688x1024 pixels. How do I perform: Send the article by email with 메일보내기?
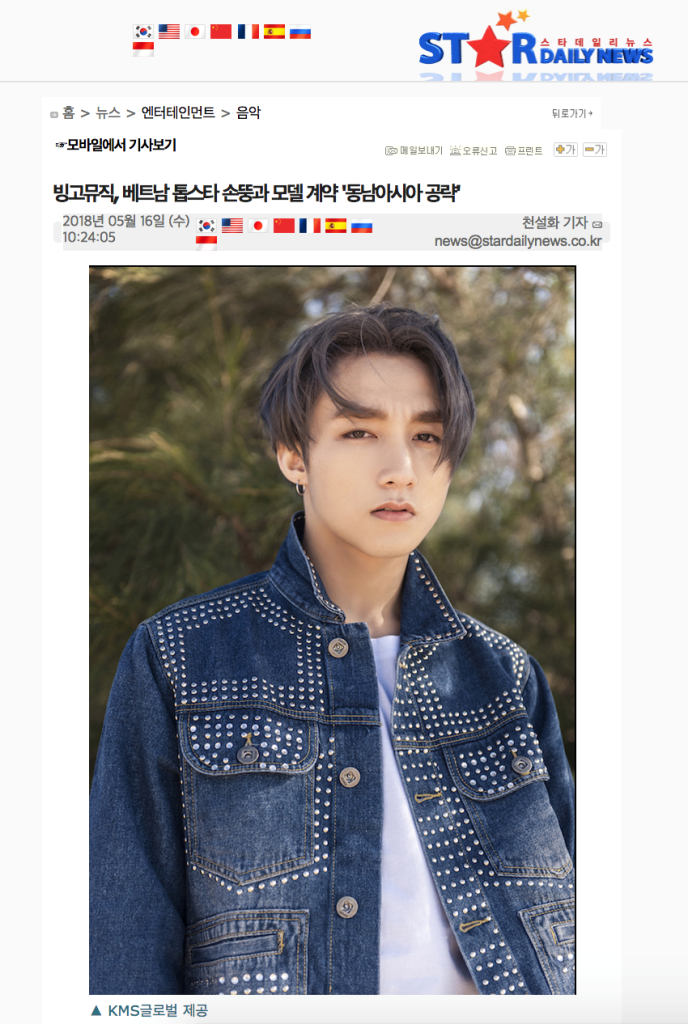(x=414, y=150)
